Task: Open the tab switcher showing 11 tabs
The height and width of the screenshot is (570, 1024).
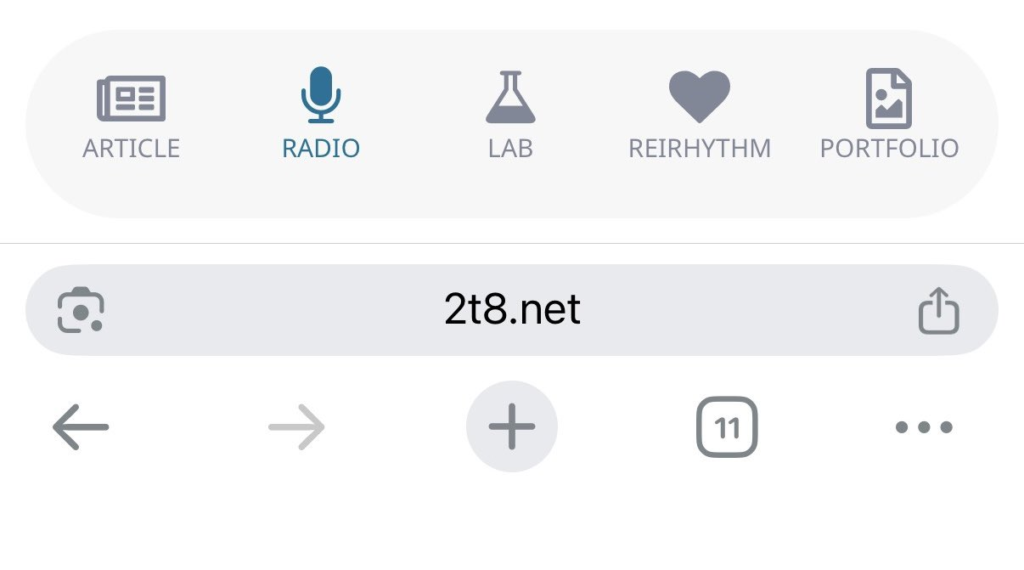Action: click(x=727, y=428)
